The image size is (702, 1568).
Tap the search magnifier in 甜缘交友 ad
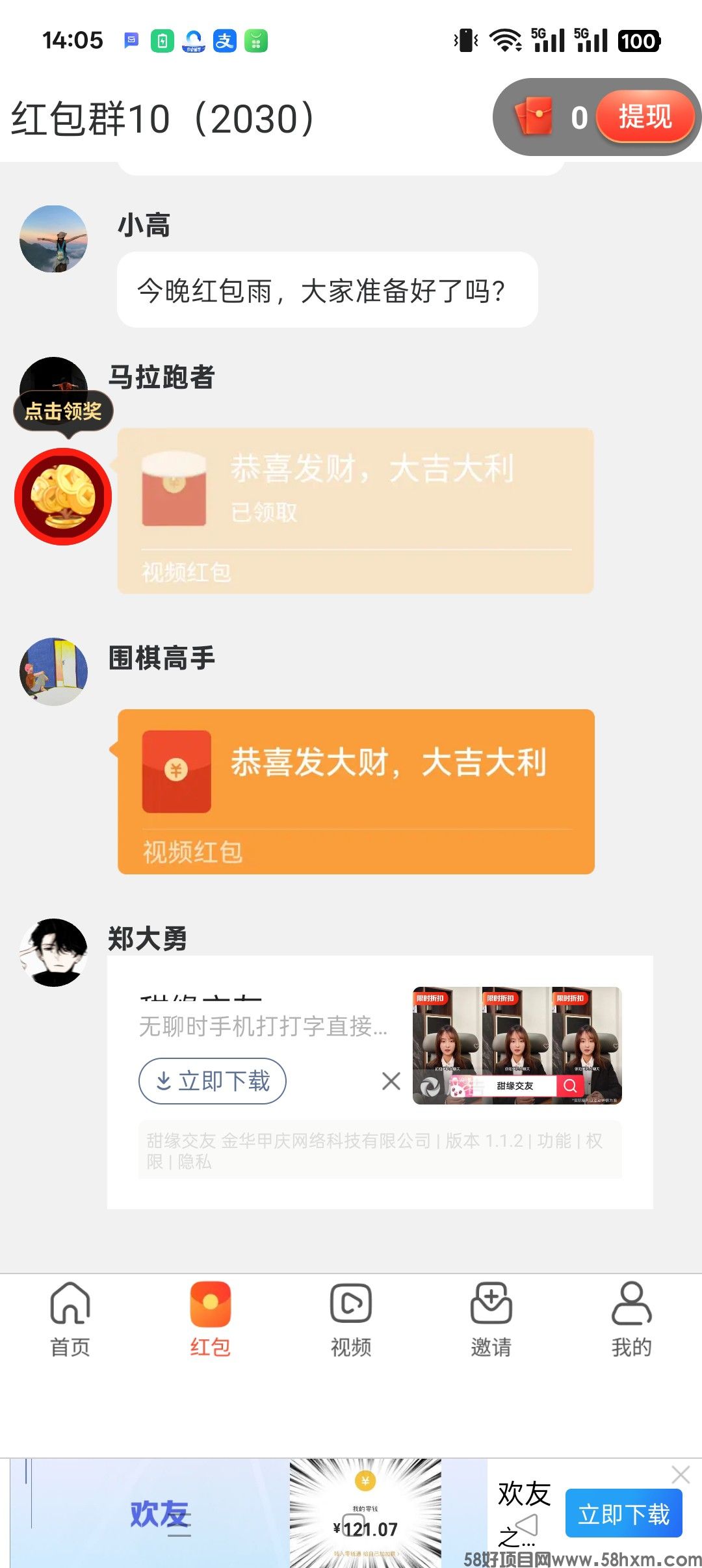pos(570,1084)
